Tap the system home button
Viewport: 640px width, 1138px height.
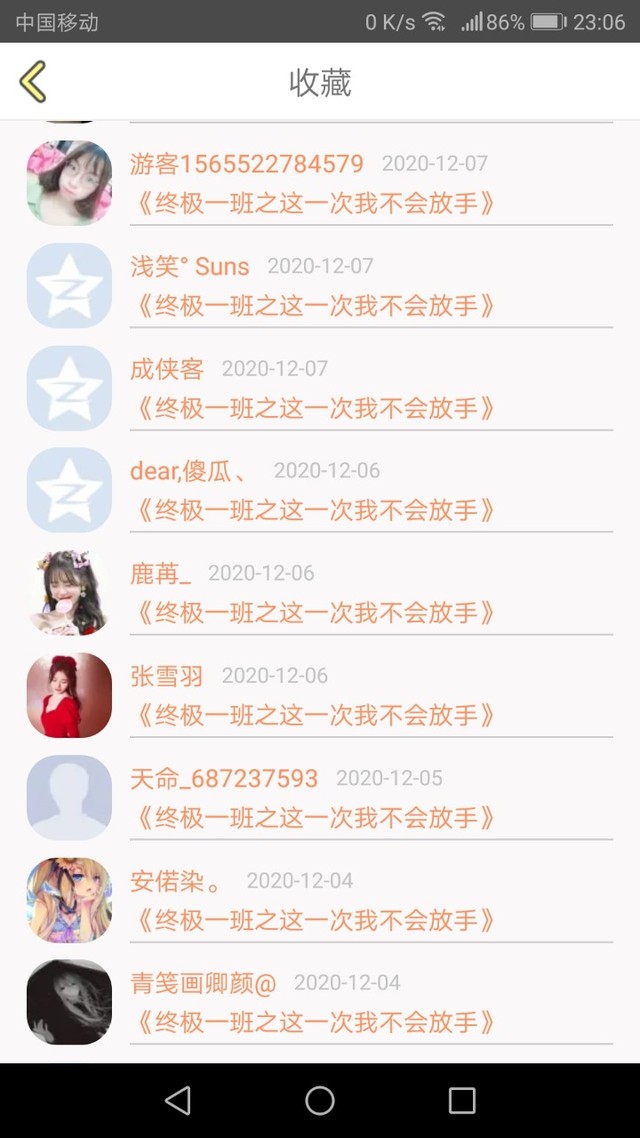(320, 1101)
